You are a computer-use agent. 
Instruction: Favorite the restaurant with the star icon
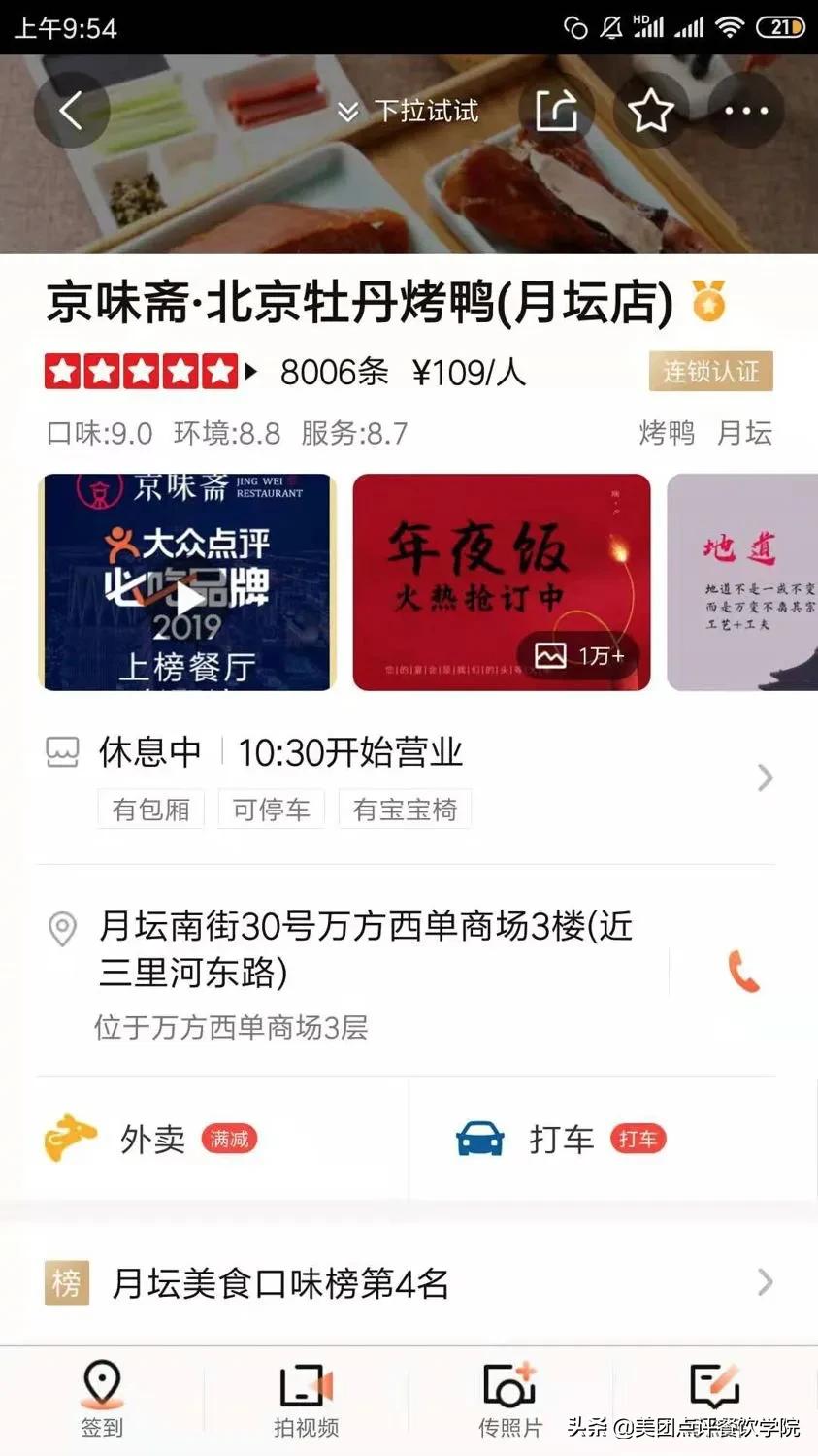pos(651,110)
